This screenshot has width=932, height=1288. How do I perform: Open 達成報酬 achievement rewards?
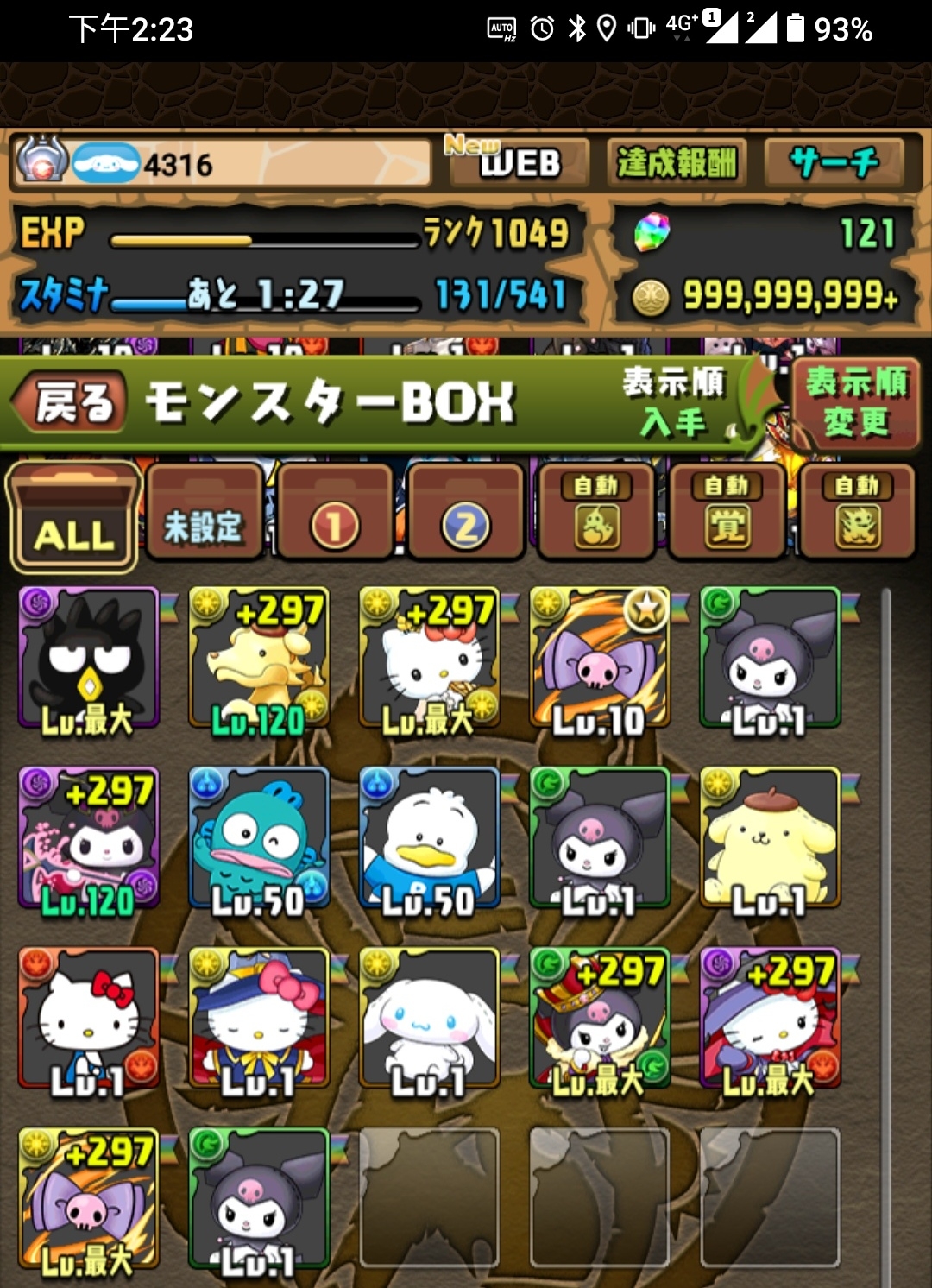(x=677, y=161)
